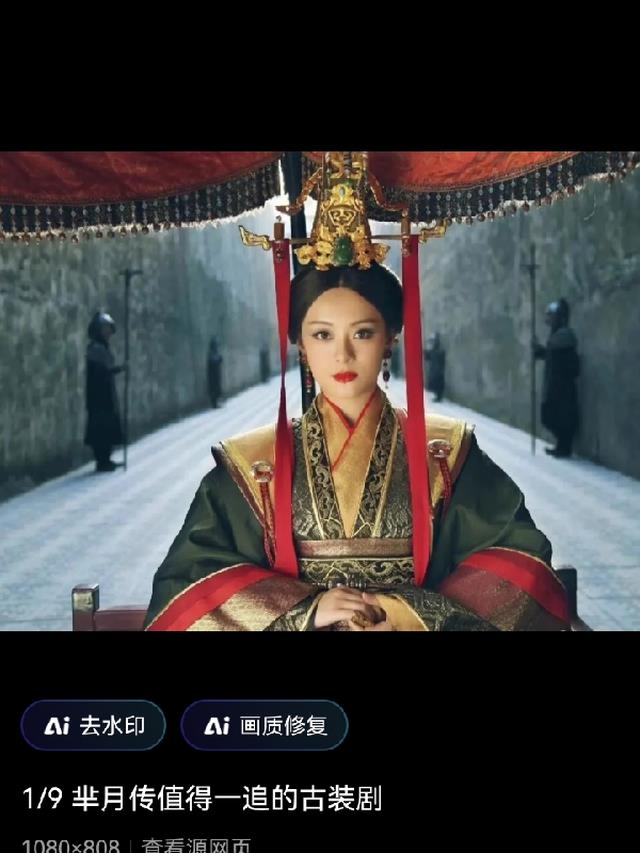Tap the AI 画质修复 quality repair button

(x=265, y=725)
